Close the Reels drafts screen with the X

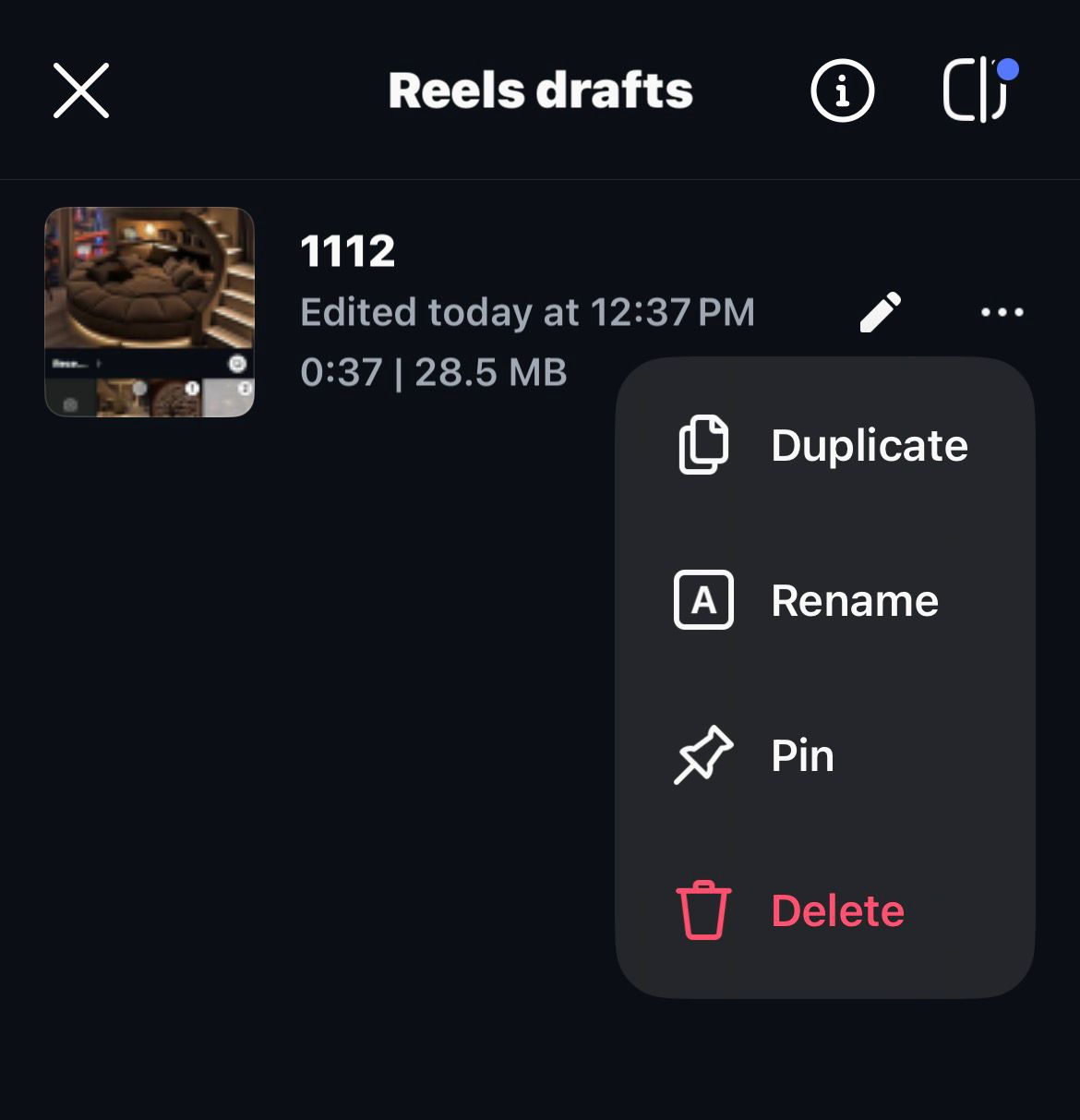tap(81, 90)
